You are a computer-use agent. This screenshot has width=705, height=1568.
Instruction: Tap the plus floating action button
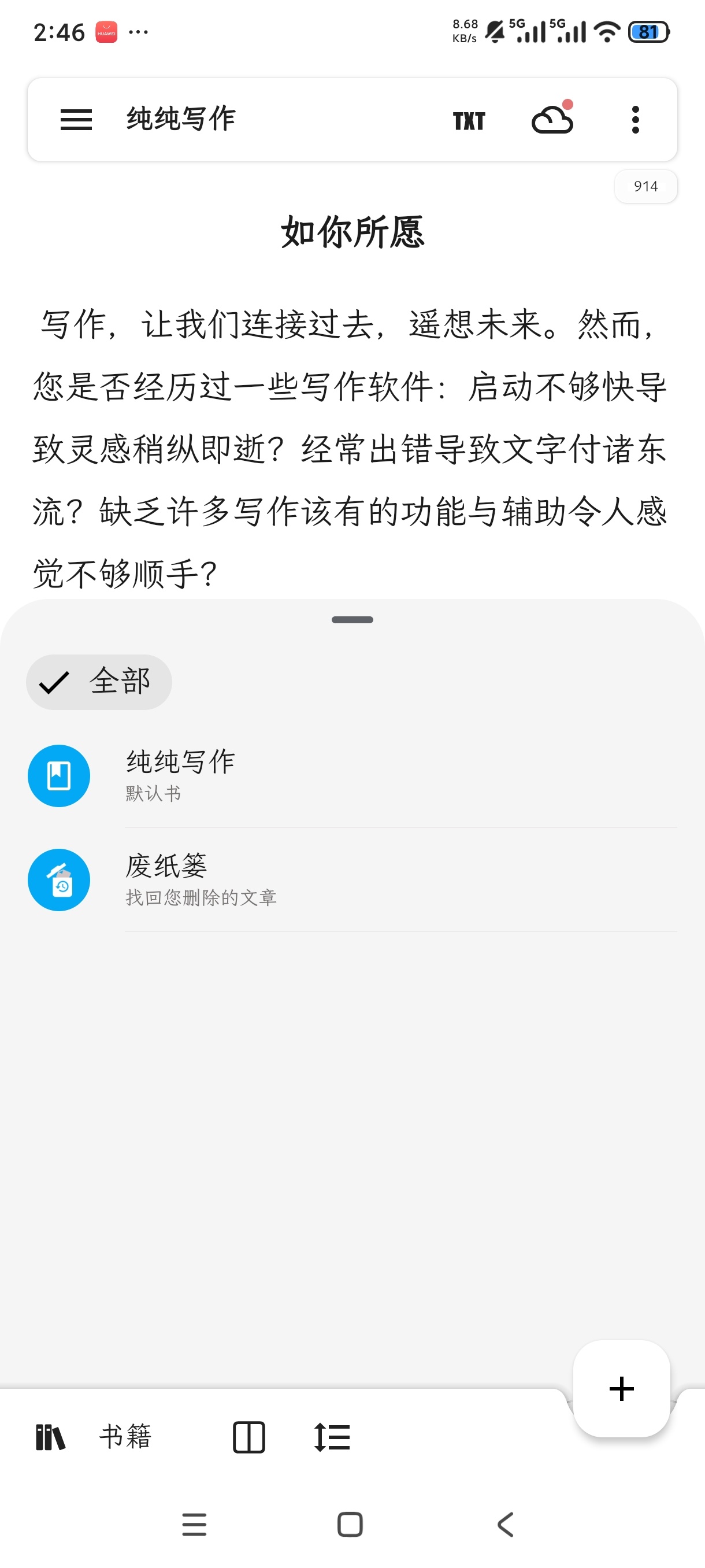622,1388
